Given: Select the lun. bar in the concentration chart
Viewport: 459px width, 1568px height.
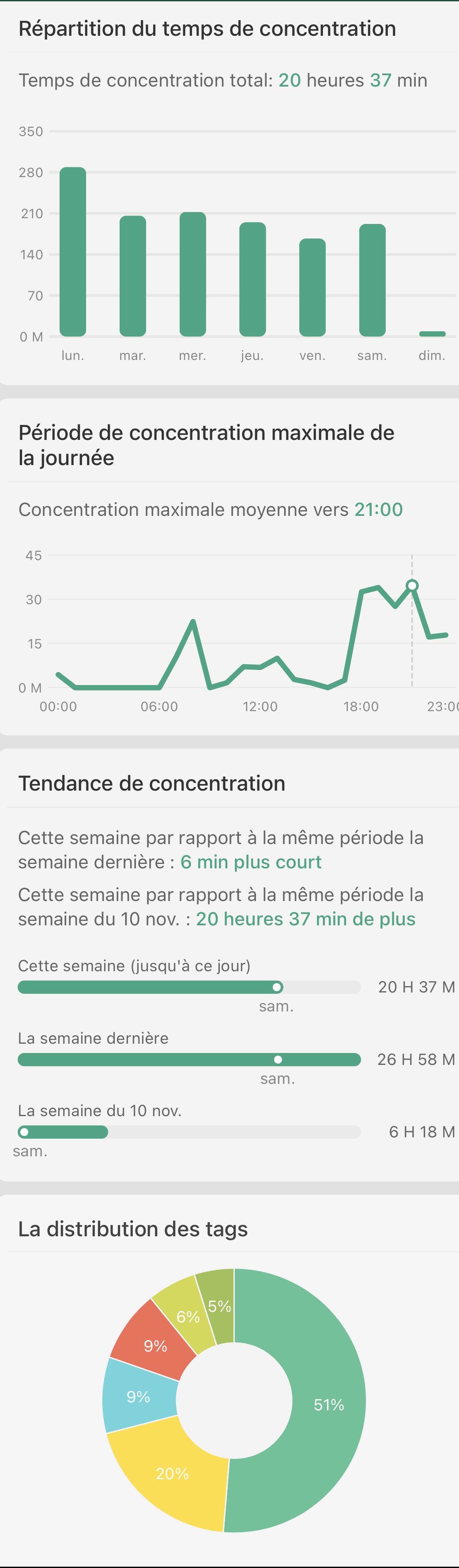Looking at the screenshot, I should [73, 252].
